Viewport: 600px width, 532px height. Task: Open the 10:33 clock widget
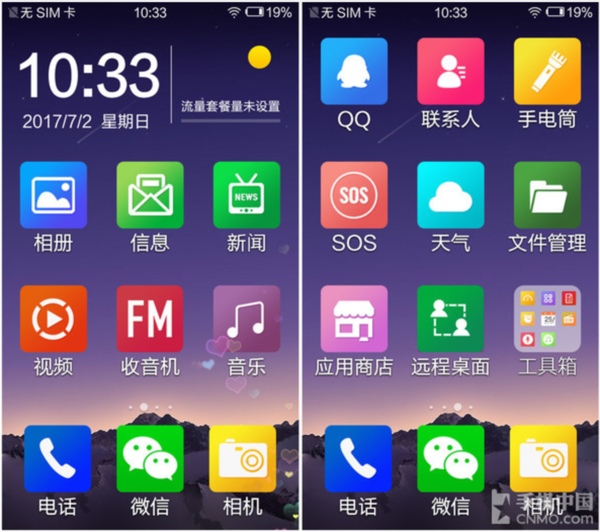click(88, 76)
